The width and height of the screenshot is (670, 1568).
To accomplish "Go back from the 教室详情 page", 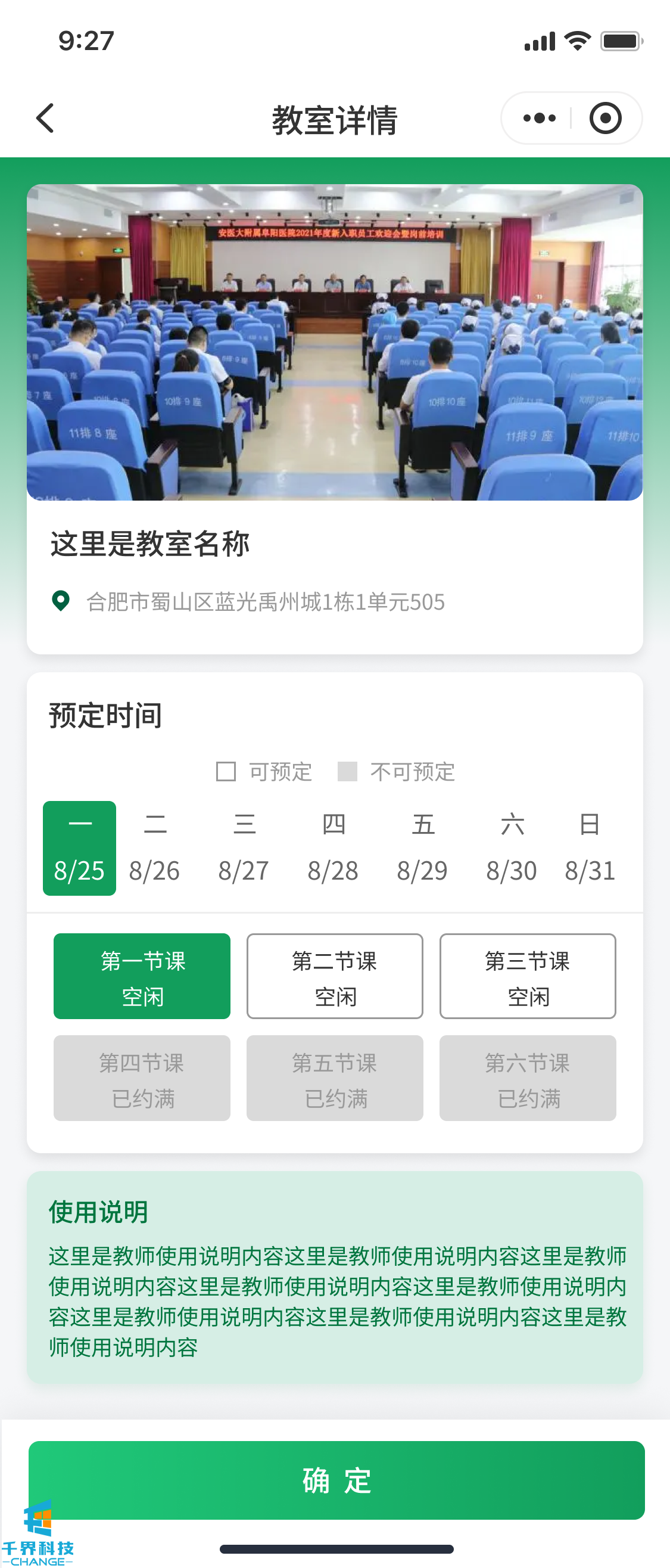I will coord(46,118).
